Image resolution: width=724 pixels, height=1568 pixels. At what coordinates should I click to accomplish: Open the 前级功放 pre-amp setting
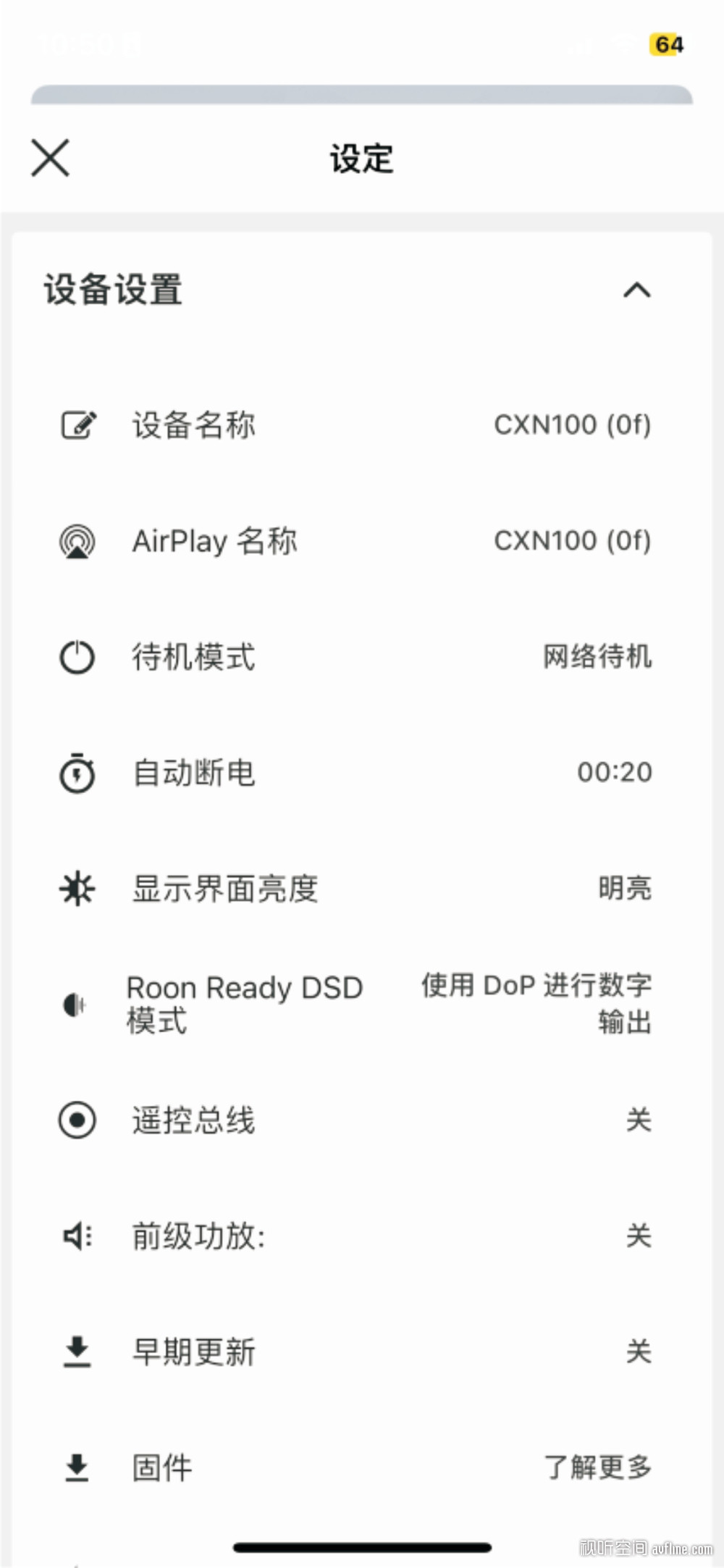(355, 1236)
